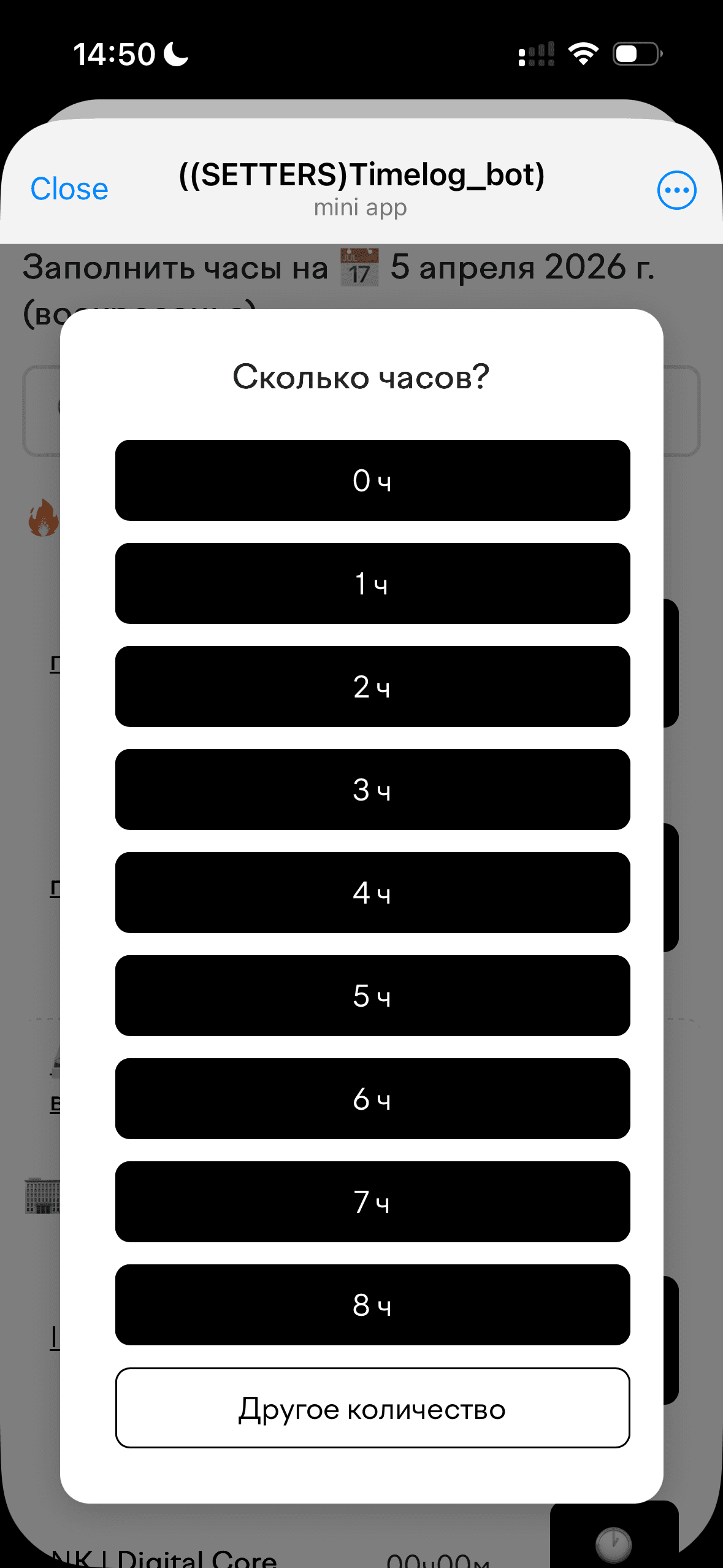Log 4 ч in the dialog
The image size is (723, 1568).
[x=372, y=893]
